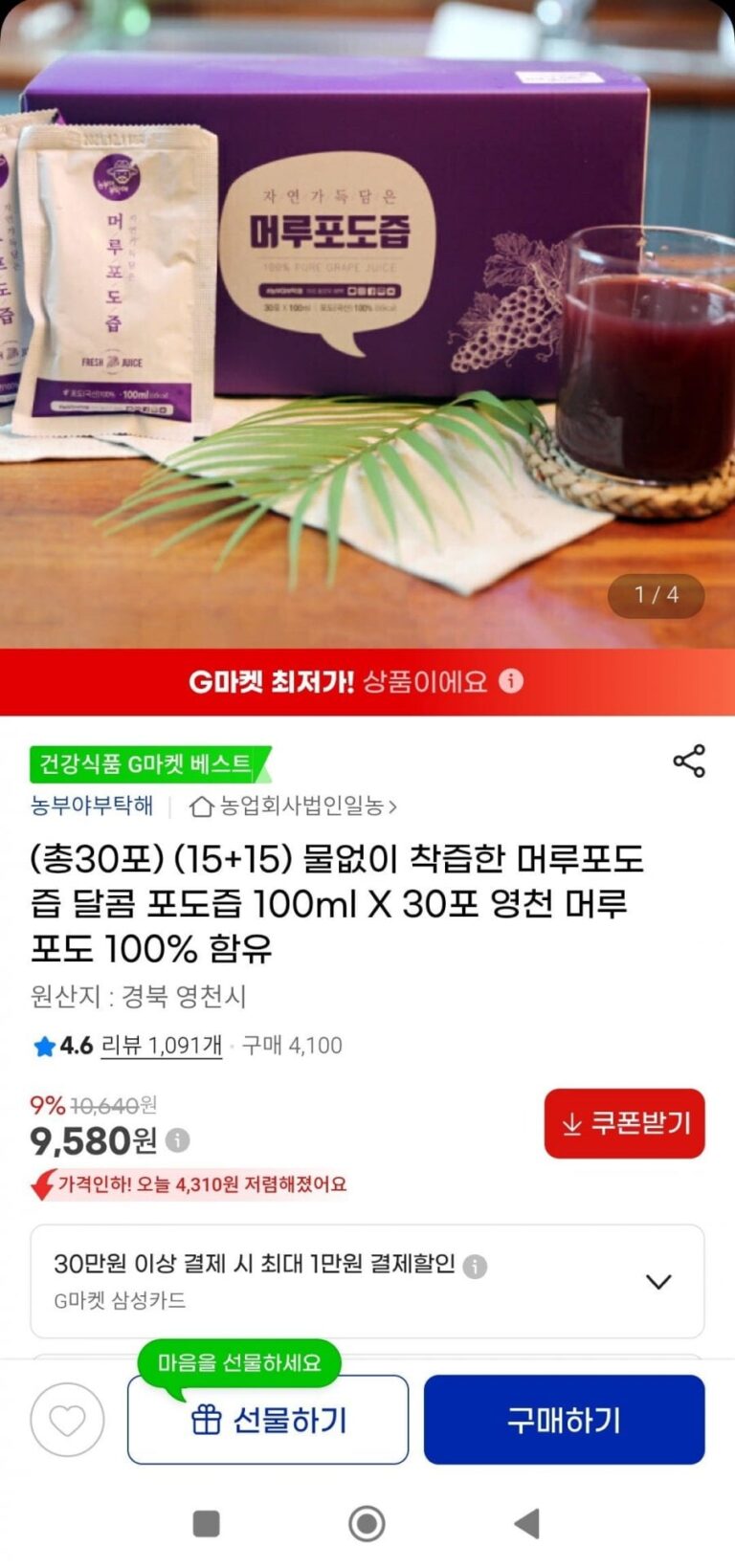Go to the system home screen
Image resolution: width=735 pixels, height=1568 pixels.
click(x=367, y=1523)
